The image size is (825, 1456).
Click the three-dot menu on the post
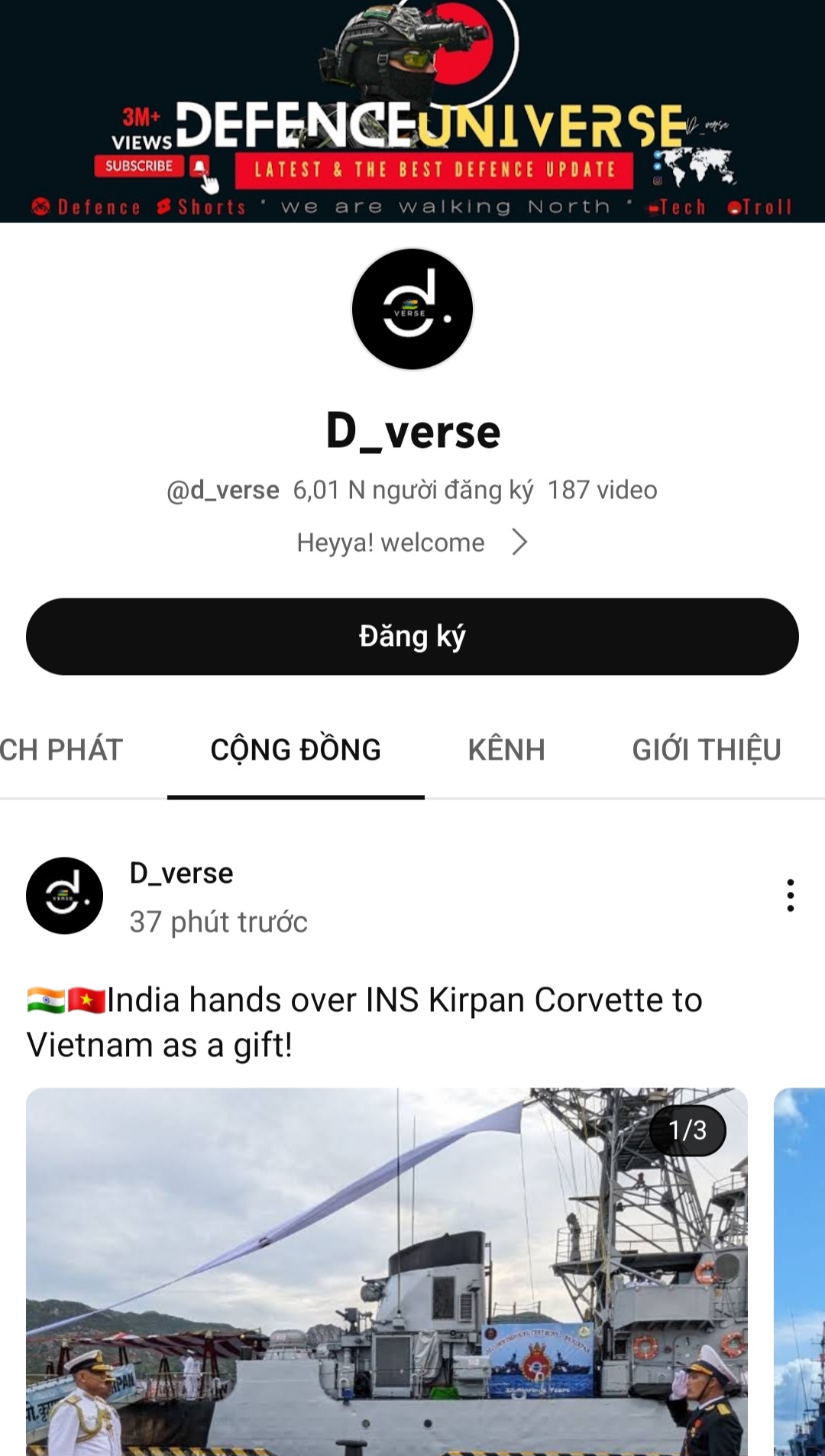pyautogui.click(x=790, y=897)
